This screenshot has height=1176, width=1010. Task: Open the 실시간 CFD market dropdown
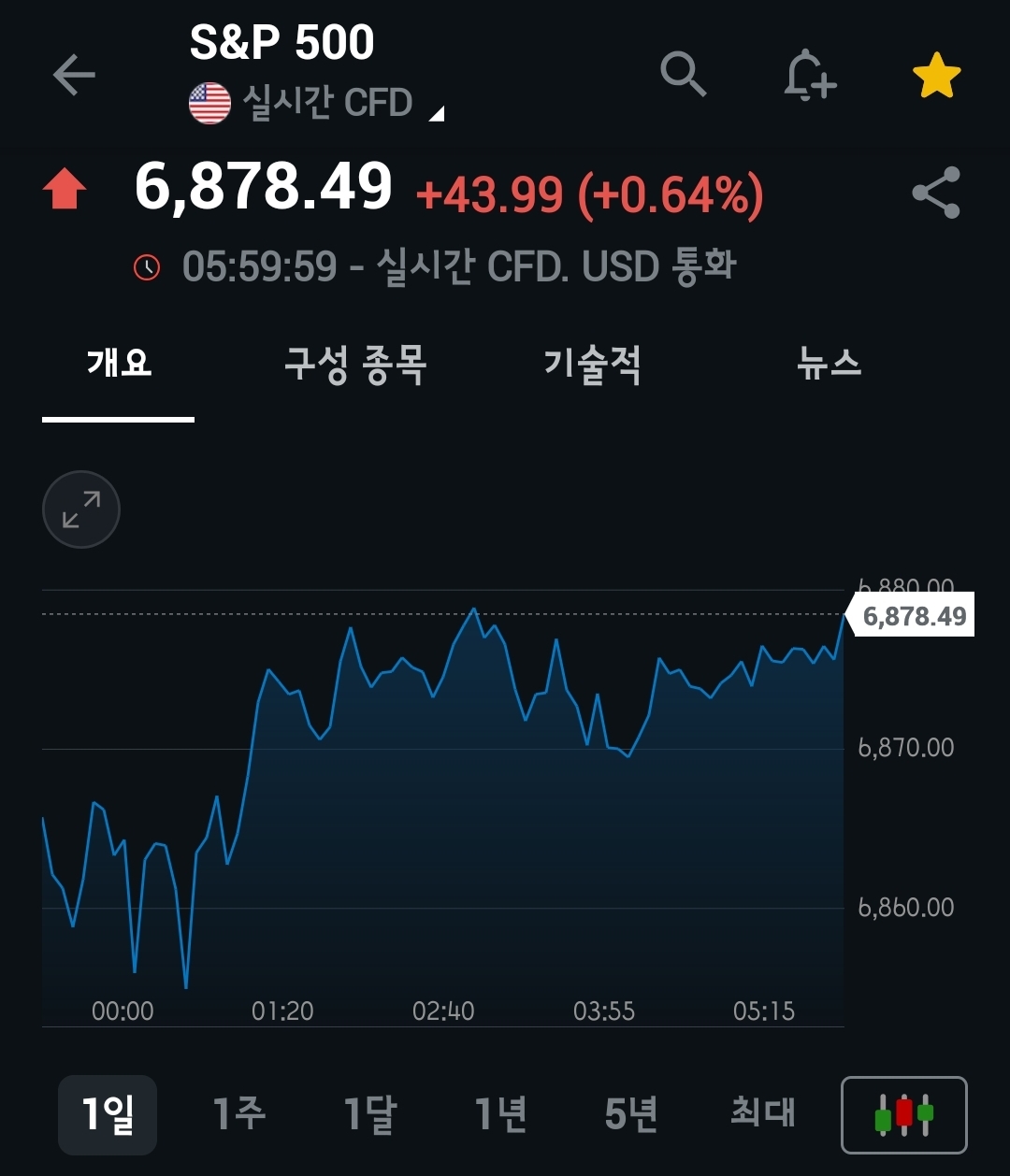coord(327,103)
